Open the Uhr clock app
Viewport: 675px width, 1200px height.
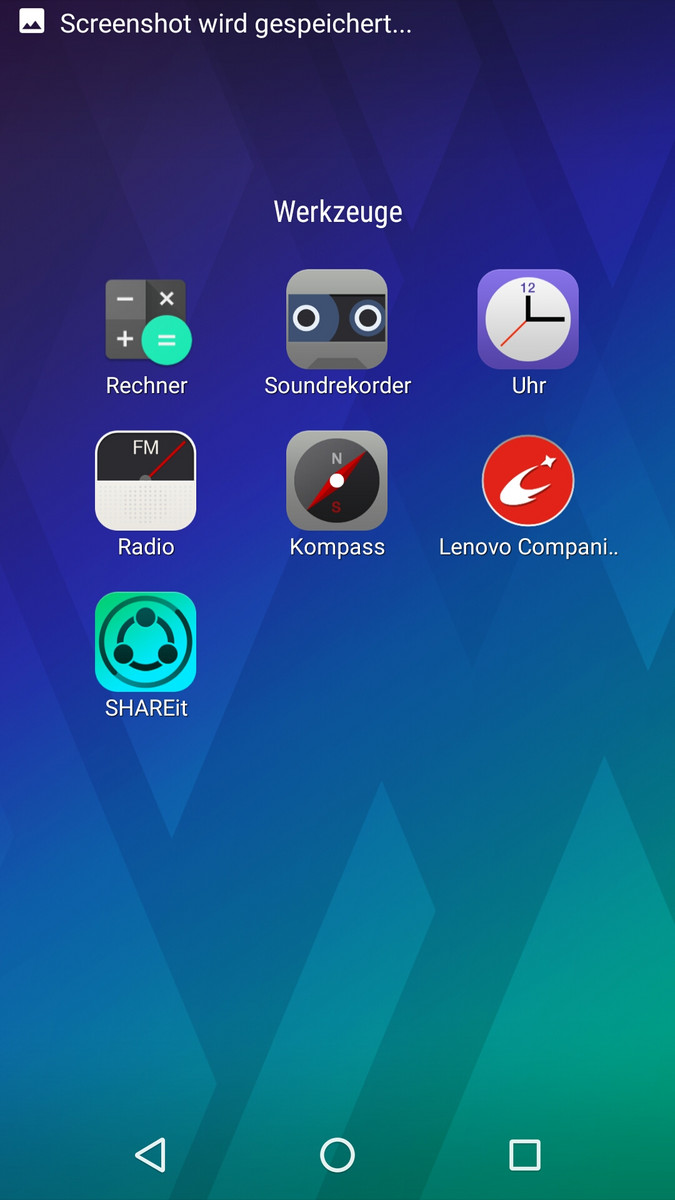[528, 320]
